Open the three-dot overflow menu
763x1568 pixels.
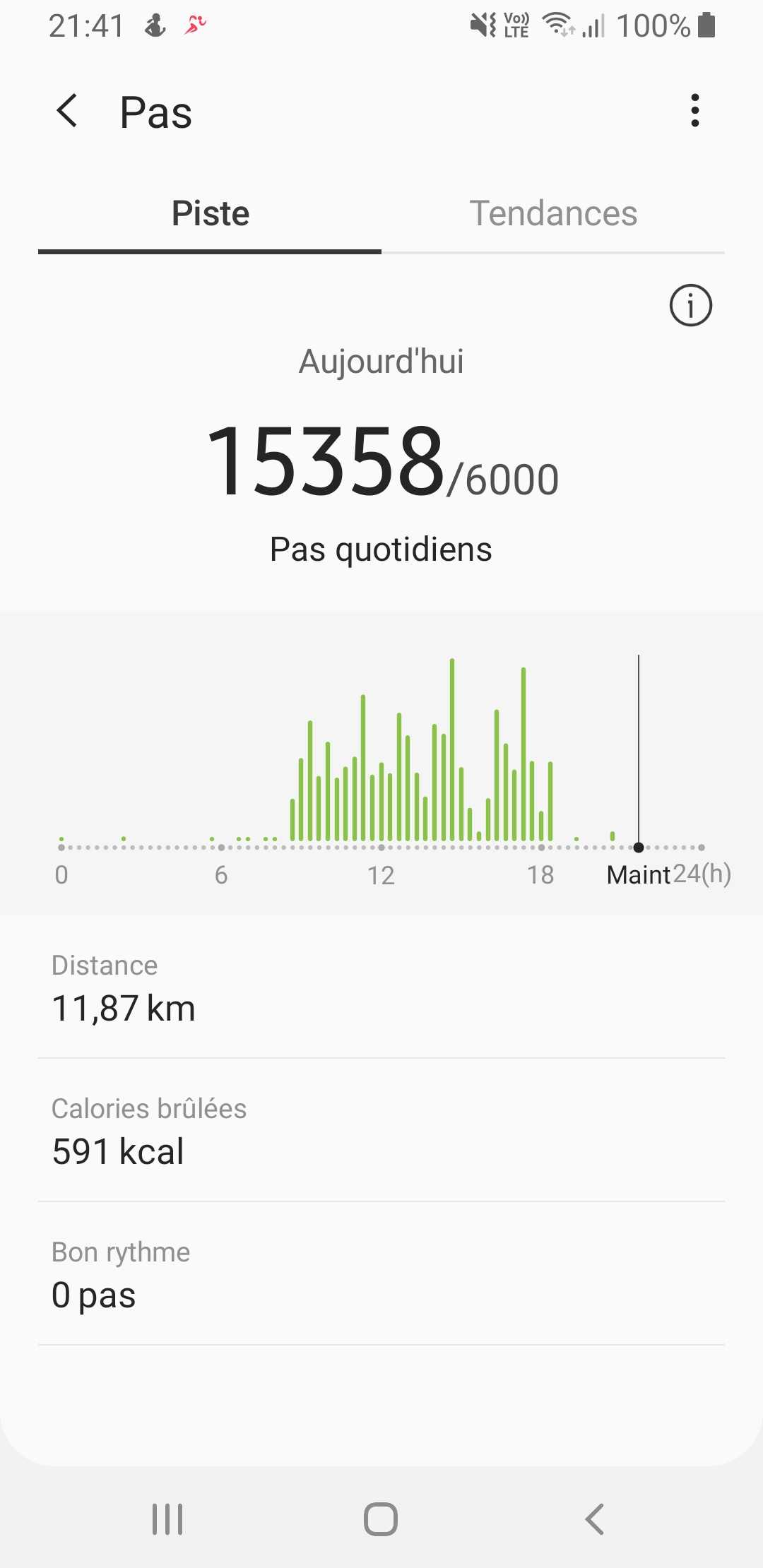[x=695, y=111]
